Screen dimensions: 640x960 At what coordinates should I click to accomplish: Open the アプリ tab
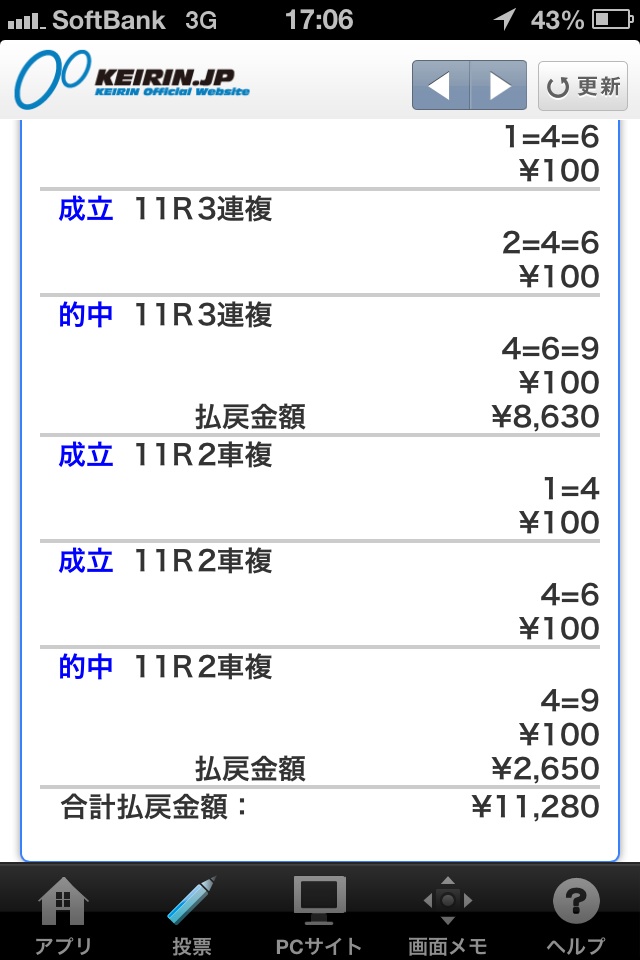pyautogui.click(x=64, y=914)
